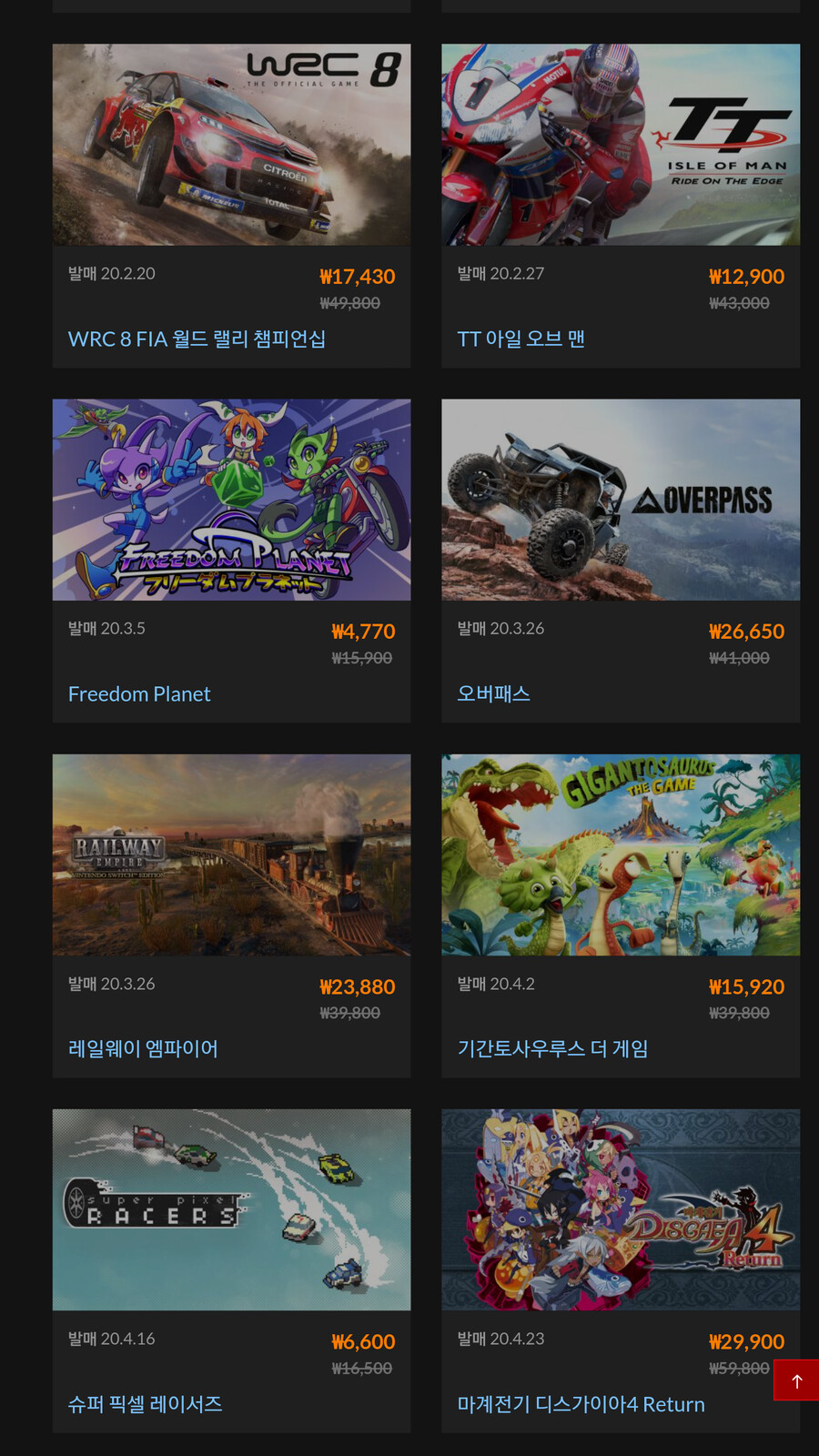
Task: Open the Gigantosaurus The Game thumbnail
Action: coord(621,854)
